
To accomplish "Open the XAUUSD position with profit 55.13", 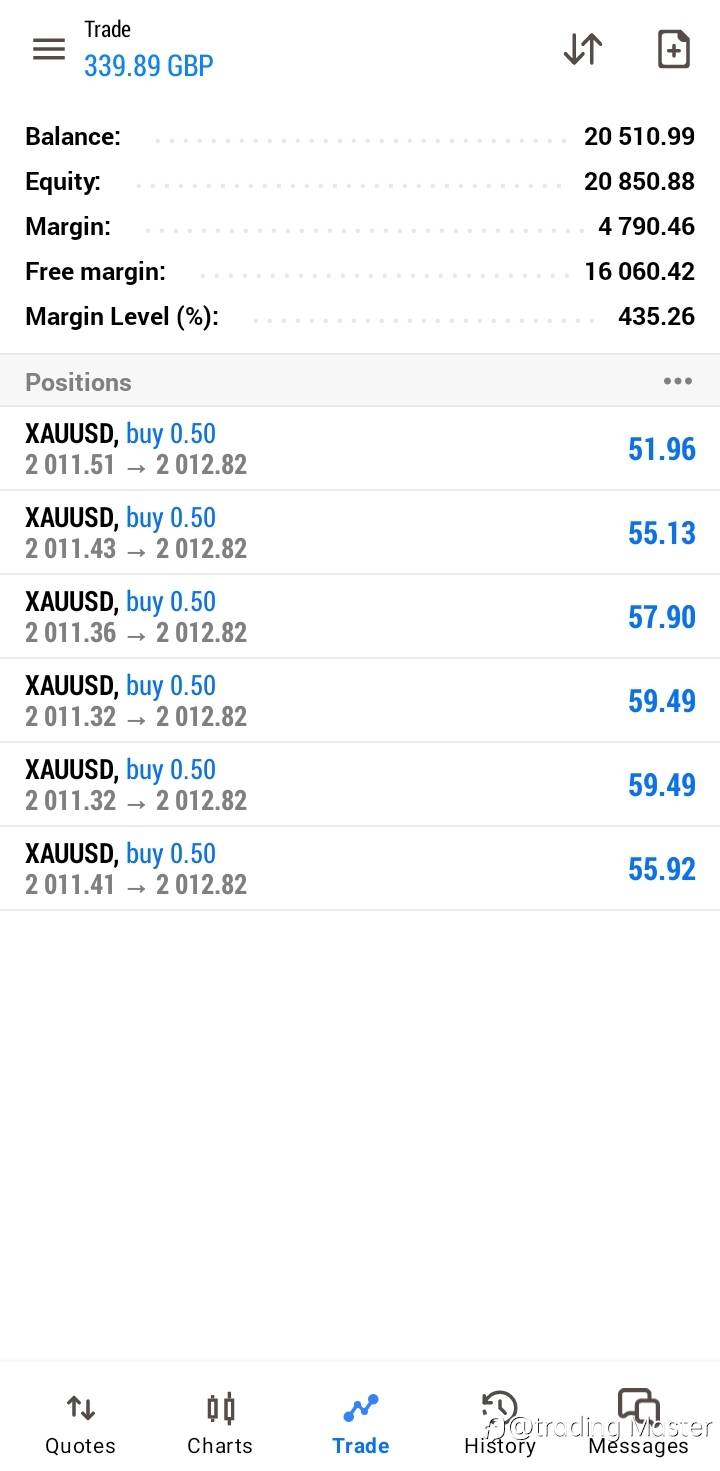I will click(x=360, y=533).
